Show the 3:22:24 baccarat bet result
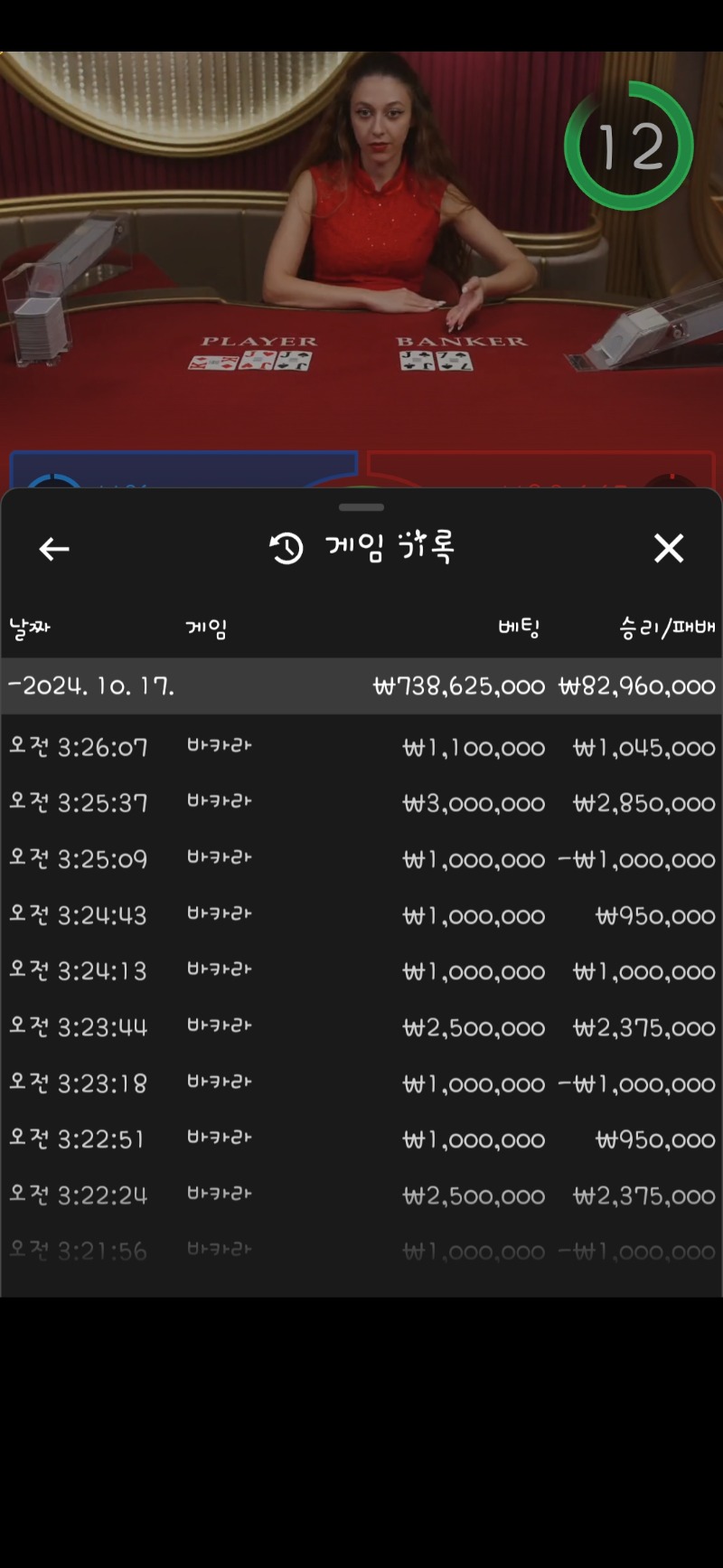The height and width of the screenshot is (1568, 723). (x=361, y=1196)
